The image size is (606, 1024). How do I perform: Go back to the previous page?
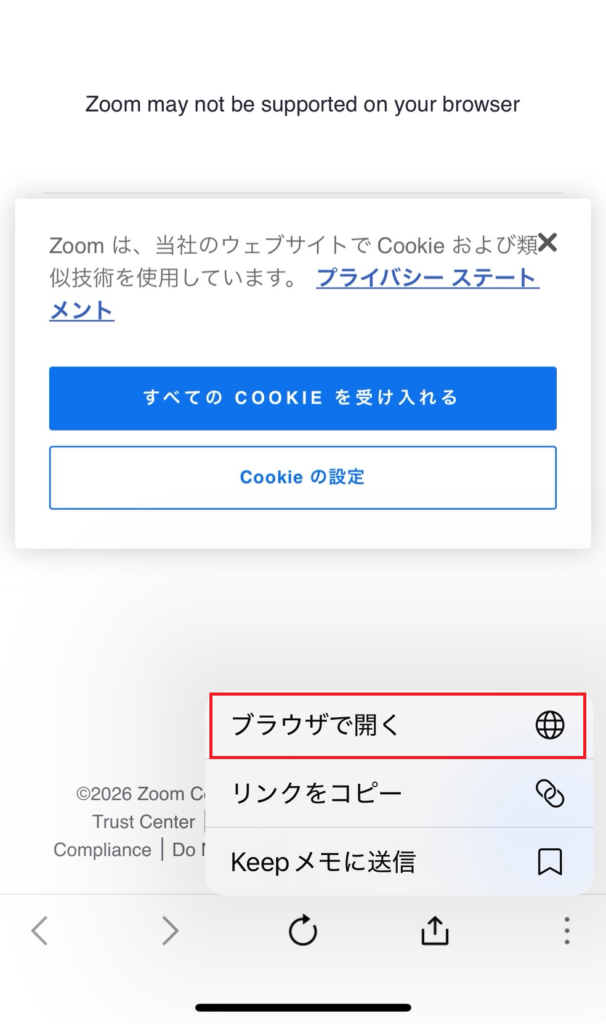(x=39, y=931)
